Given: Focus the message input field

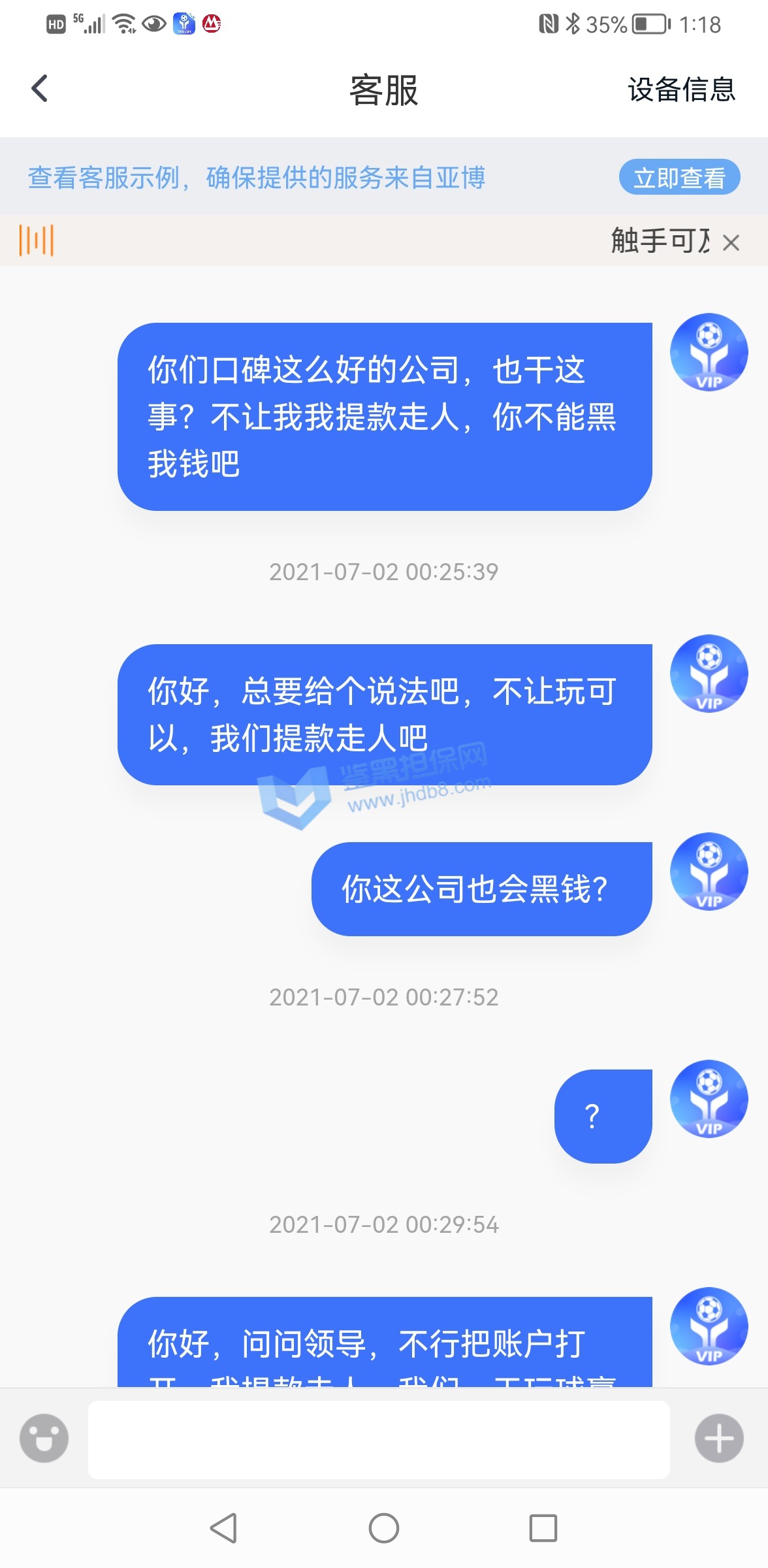Looking at the screenshot, I should tap(379, 1439).
